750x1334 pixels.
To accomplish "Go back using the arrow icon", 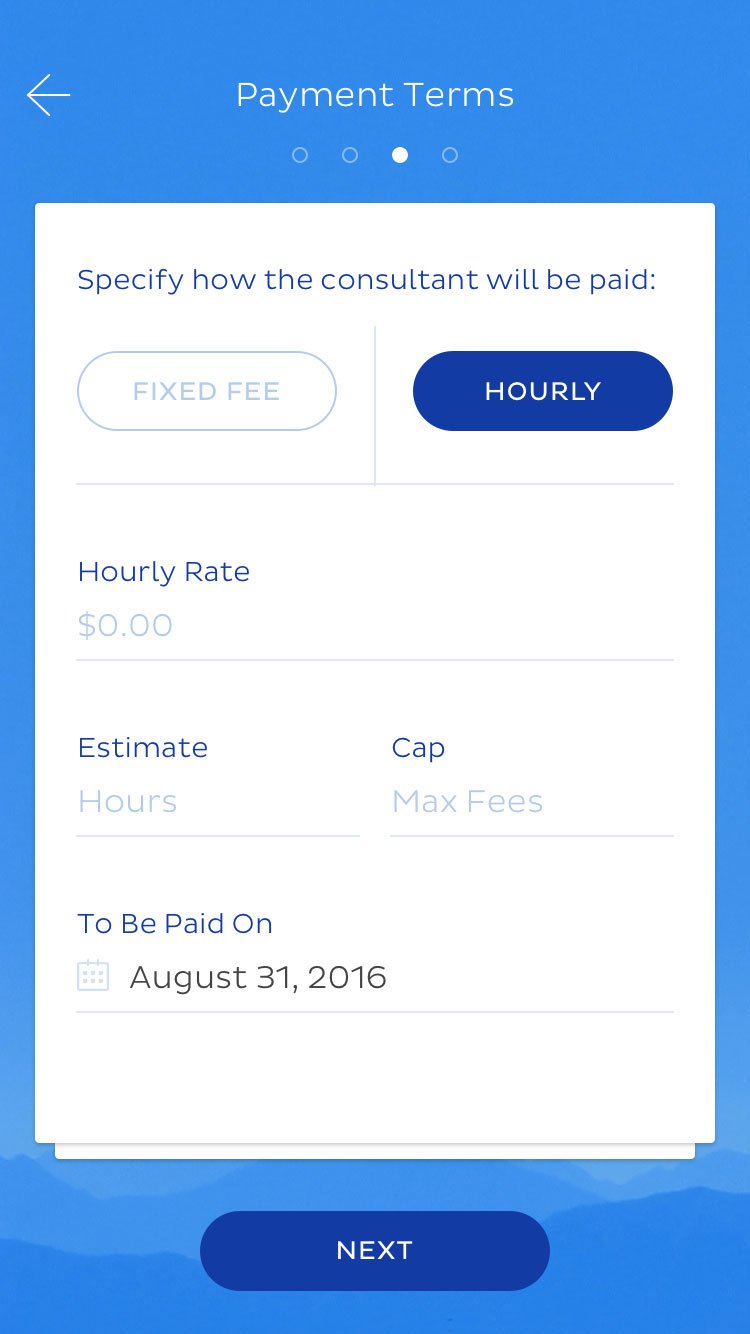I will [48, 95].
